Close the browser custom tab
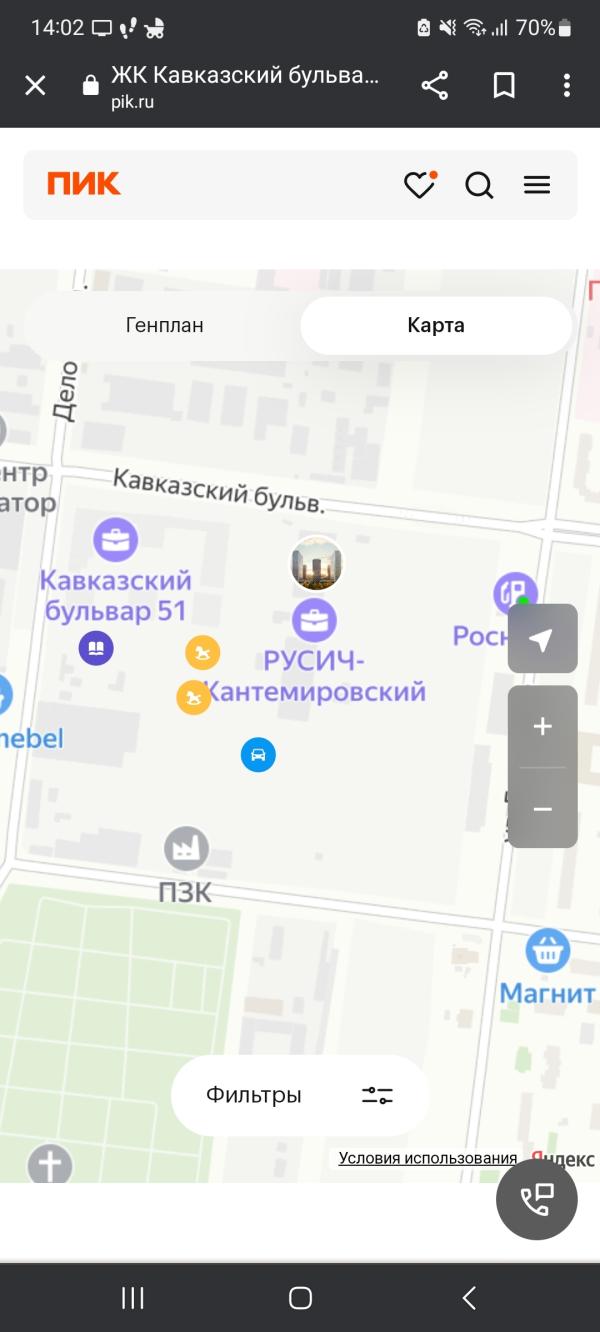600x1332 pixels. (35, 86)
